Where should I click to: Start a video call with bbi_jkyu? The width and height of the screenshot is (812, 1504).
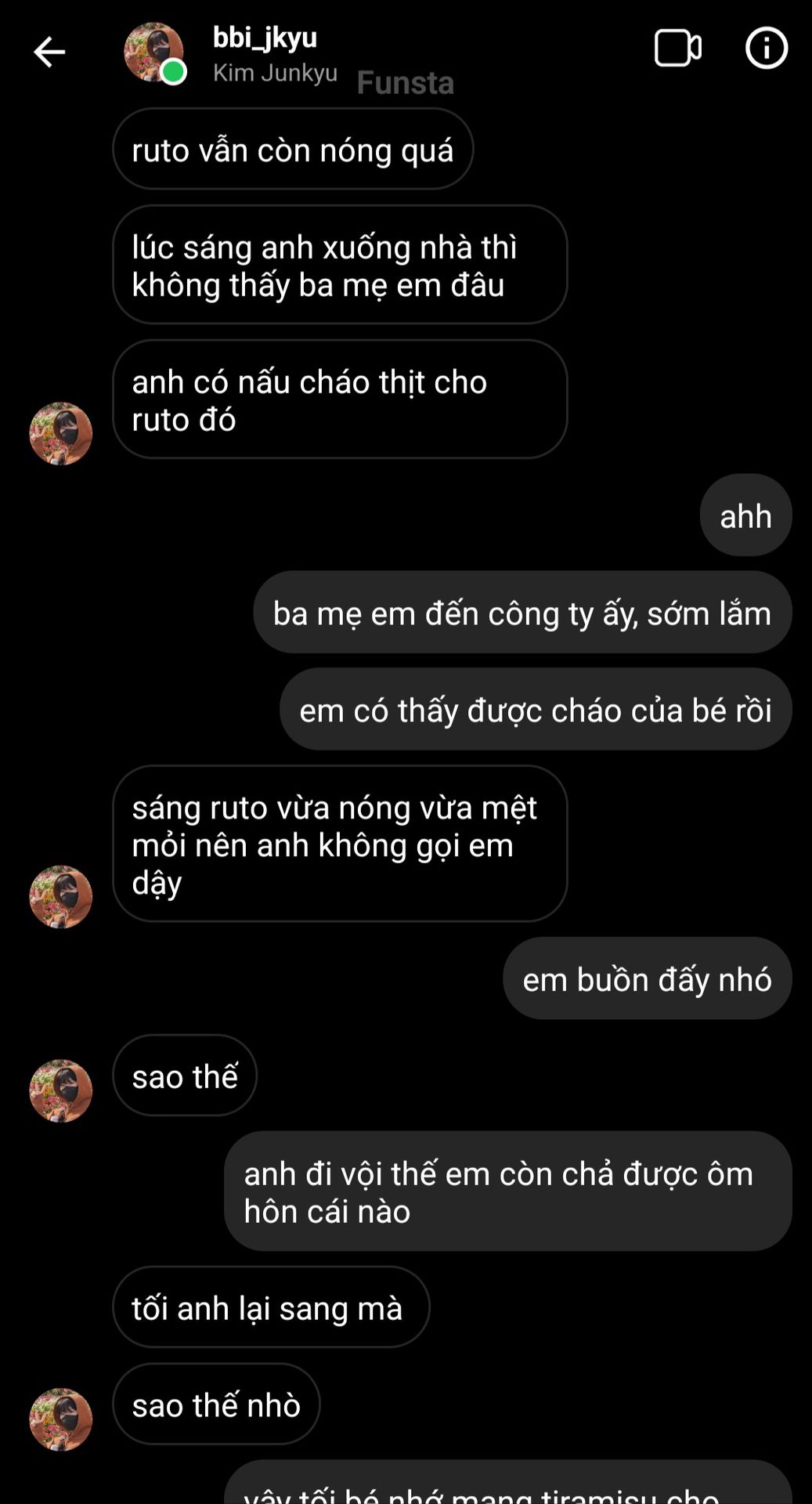tap(677, 49)
